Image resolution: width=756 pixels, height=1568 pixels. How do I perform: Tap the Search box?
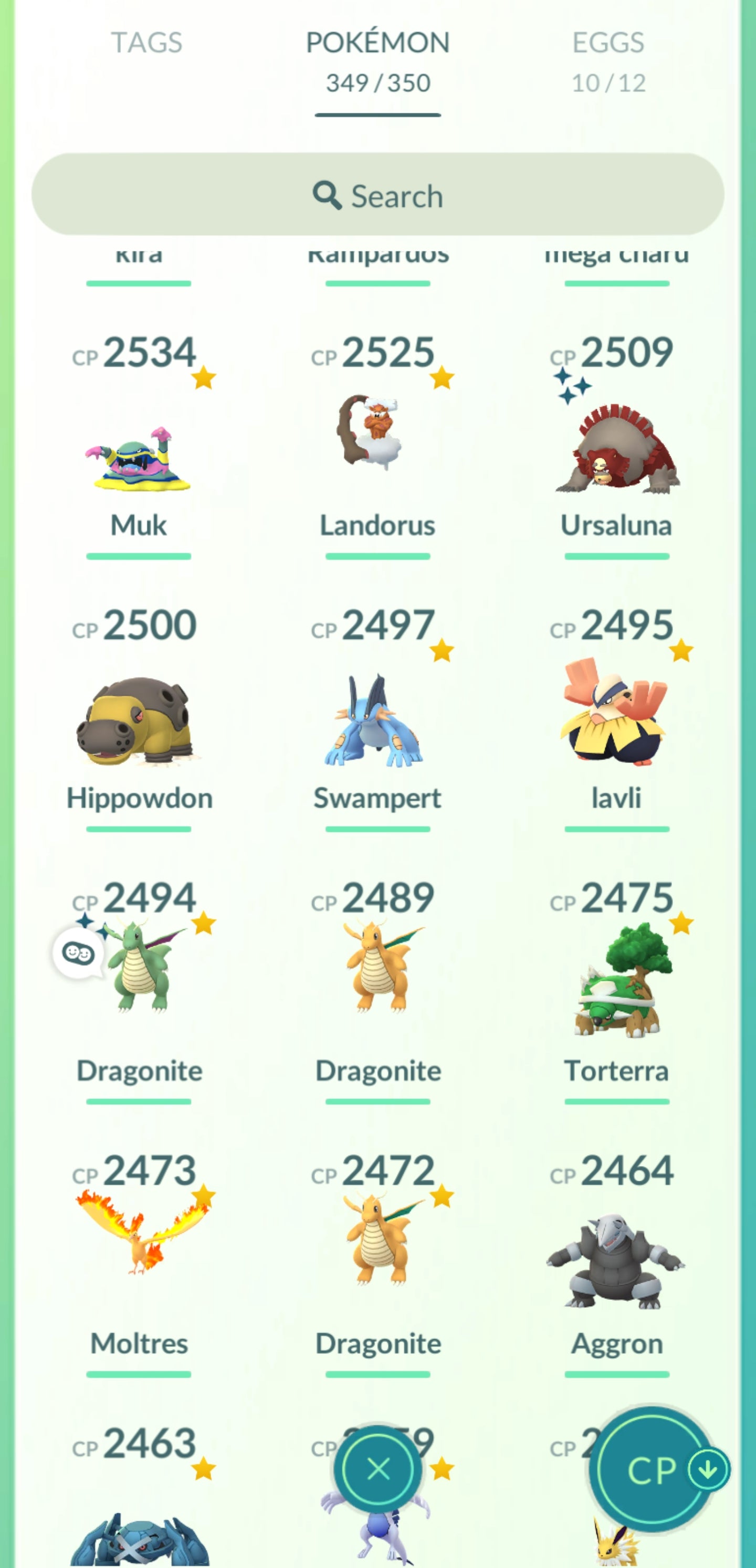(377, 195)
